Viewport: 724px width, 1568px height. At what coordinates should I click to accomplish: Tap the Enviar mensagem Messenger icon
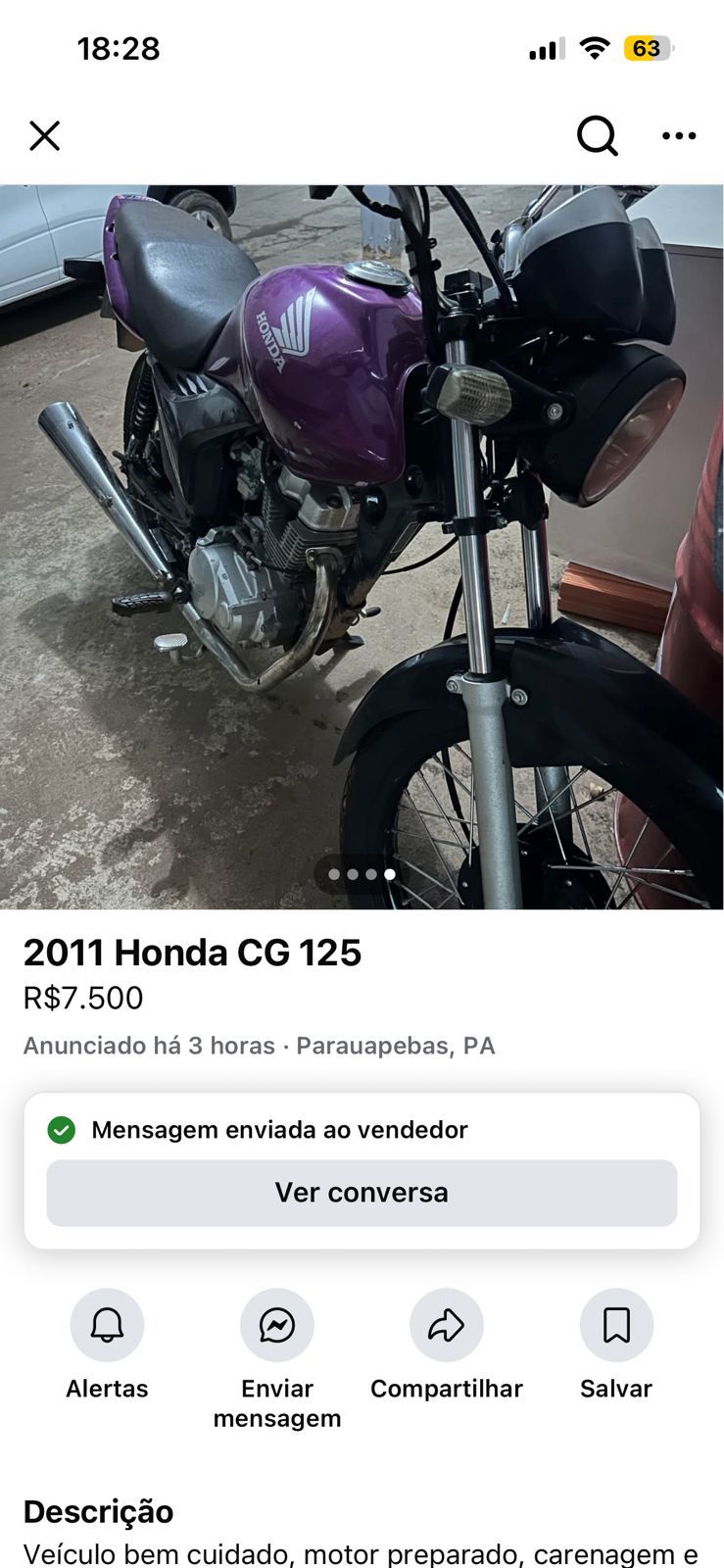click(276, 1324)
